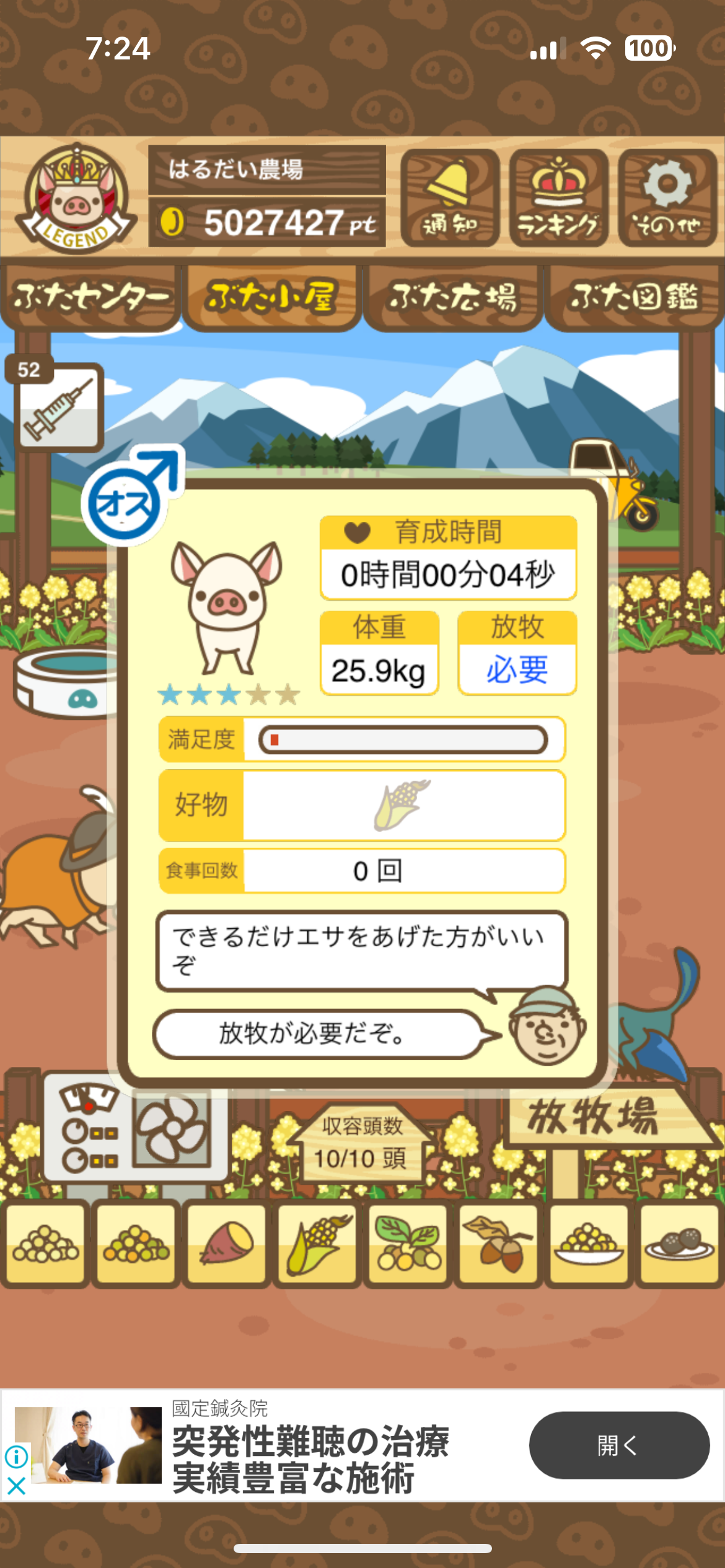725x1568 pixels.
Task: Close the ad banner
Action: click(16, 1486)
